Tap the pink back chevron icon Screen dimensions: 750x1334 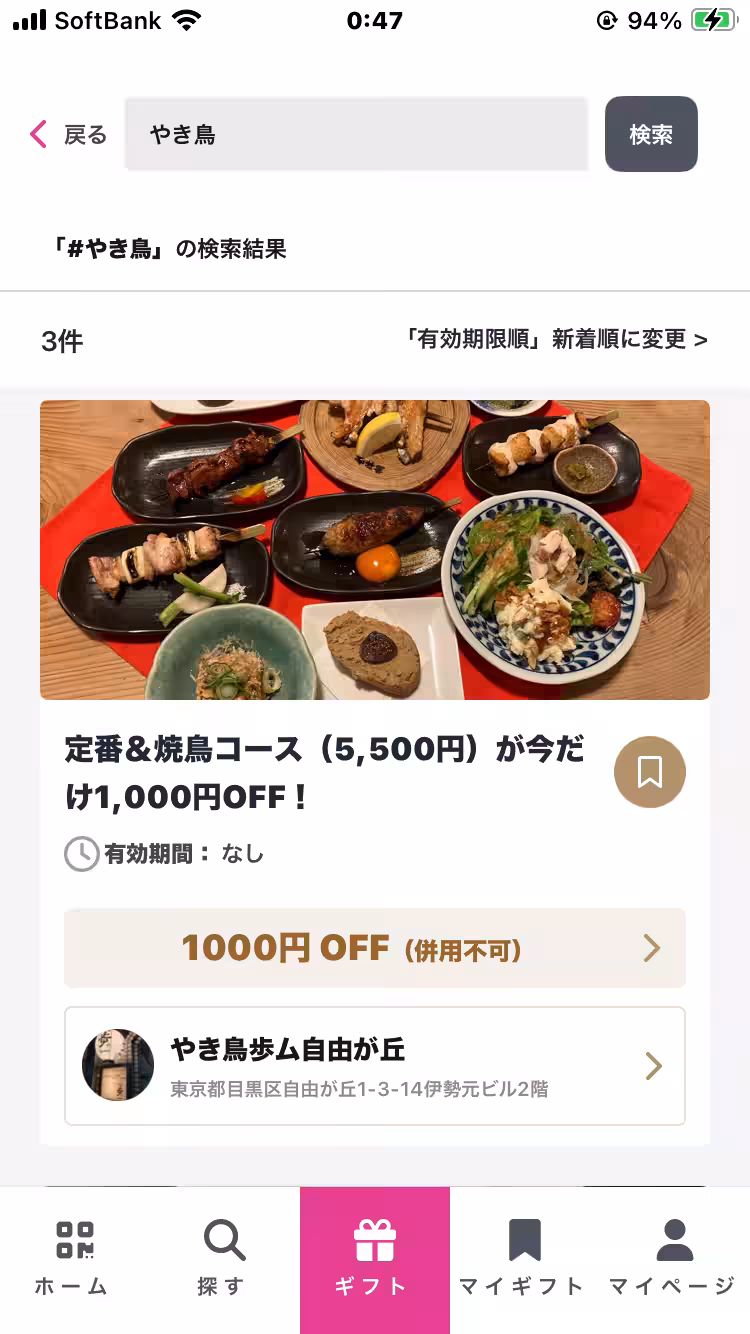pyautogui.click(x=37, y=134)
